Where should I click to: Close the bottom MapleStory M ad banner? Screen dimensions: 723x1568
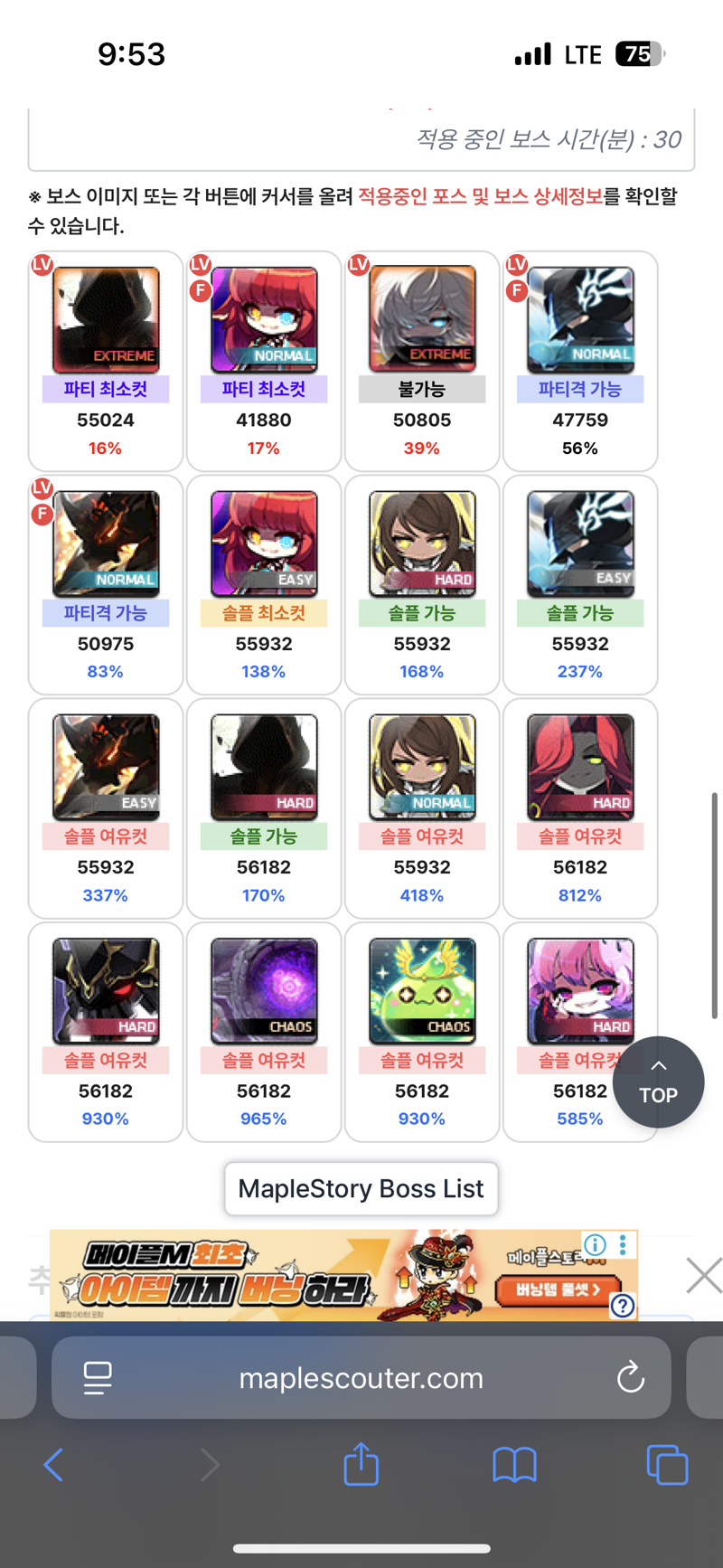click(x=703, y=1275)
